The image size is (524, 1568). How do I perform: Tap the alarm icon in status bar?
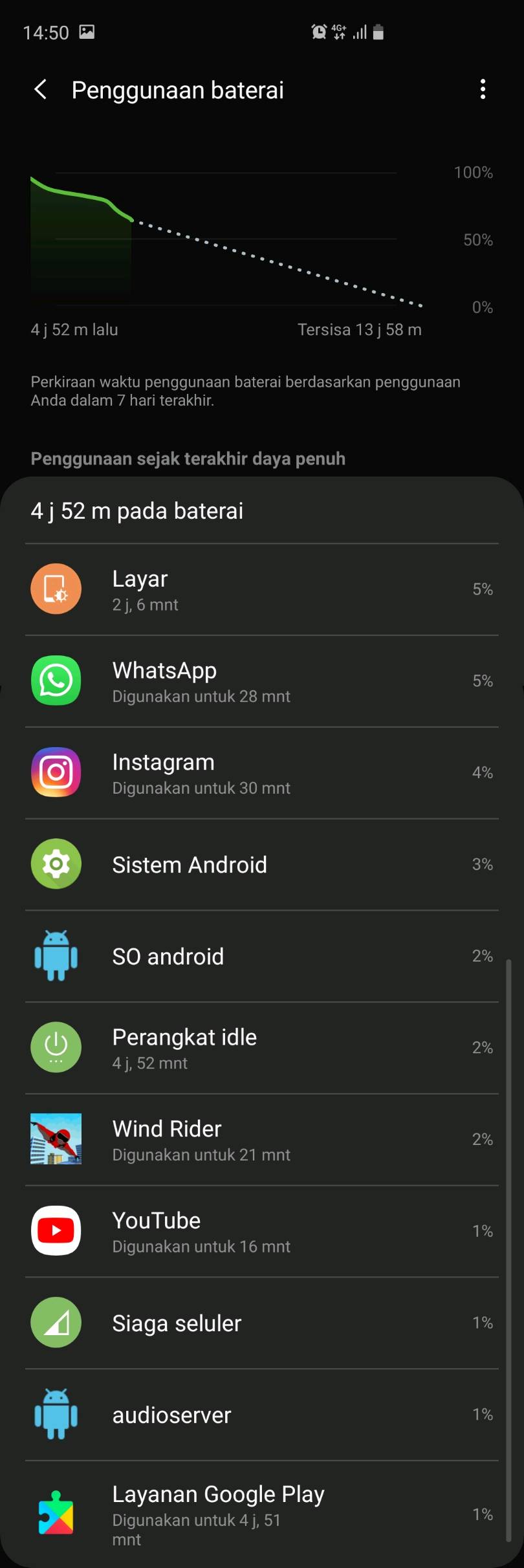pos(318,31)
